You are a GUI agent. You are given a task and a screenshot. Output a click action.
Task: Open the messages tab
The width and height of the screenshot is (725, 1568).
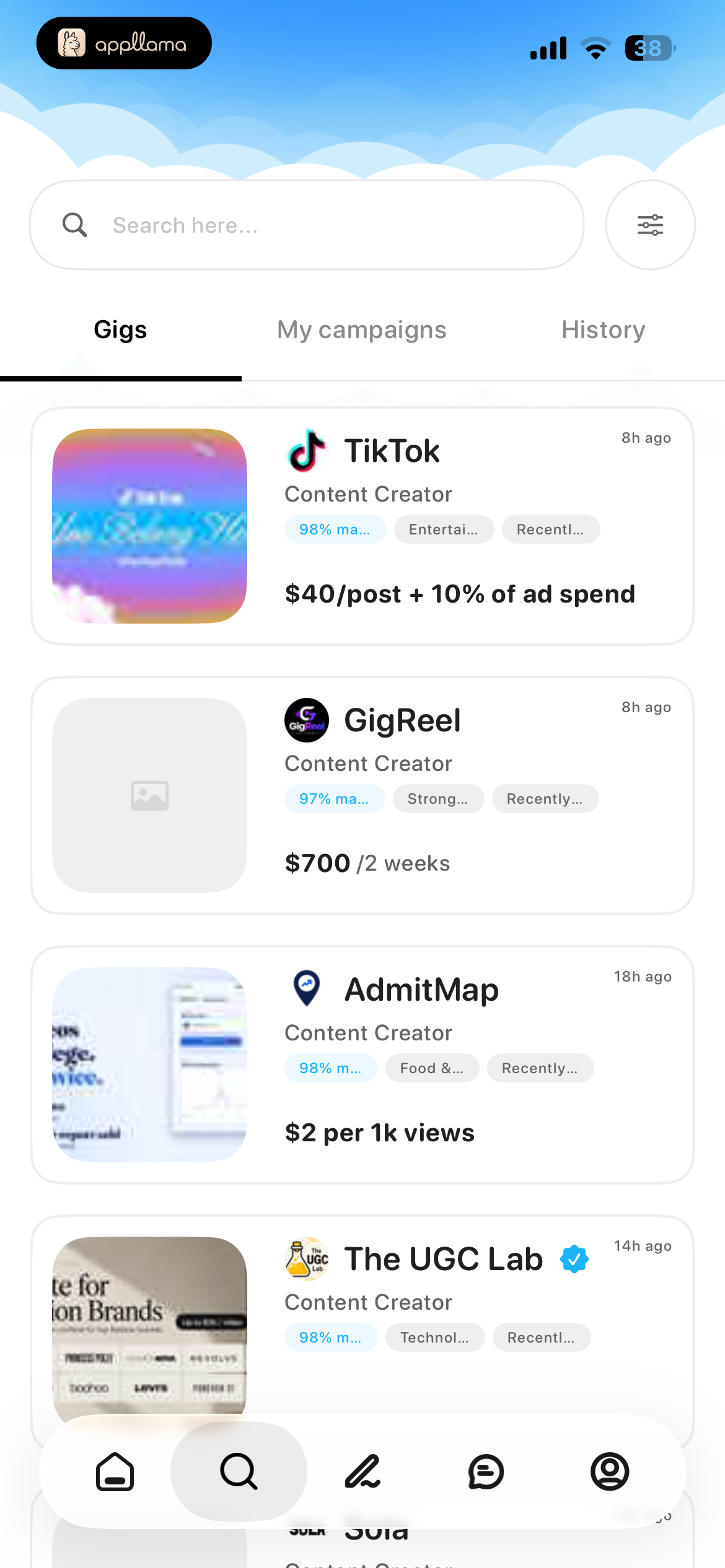486,1471
